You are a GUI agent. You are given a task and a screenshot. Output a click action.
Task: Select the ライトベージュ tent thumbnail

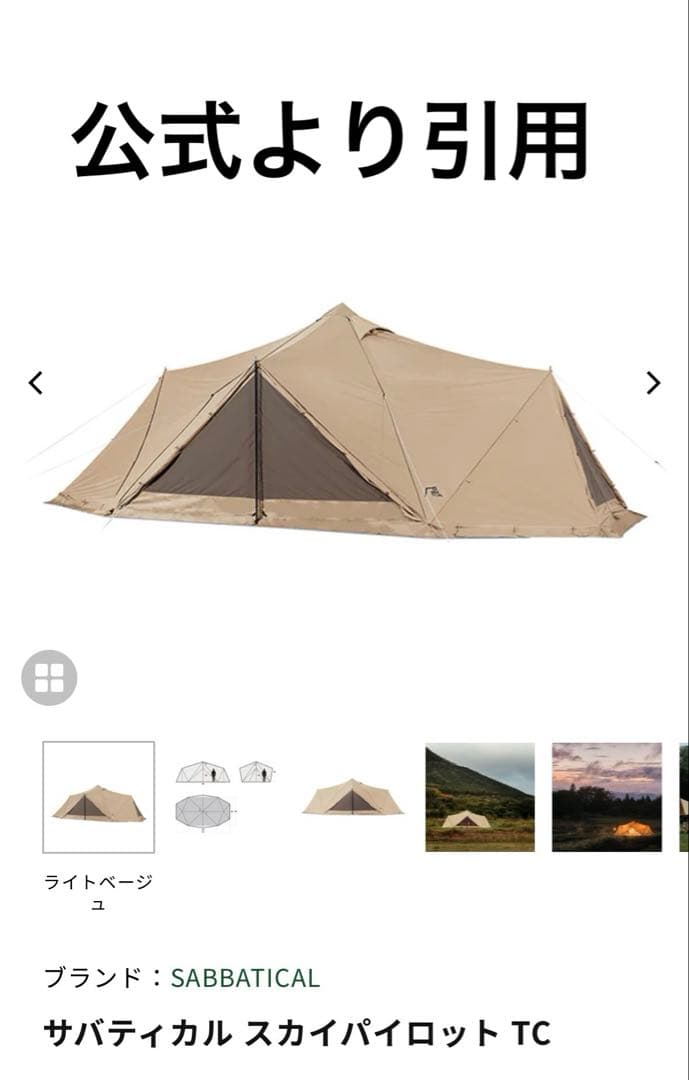tap(98, 797)
